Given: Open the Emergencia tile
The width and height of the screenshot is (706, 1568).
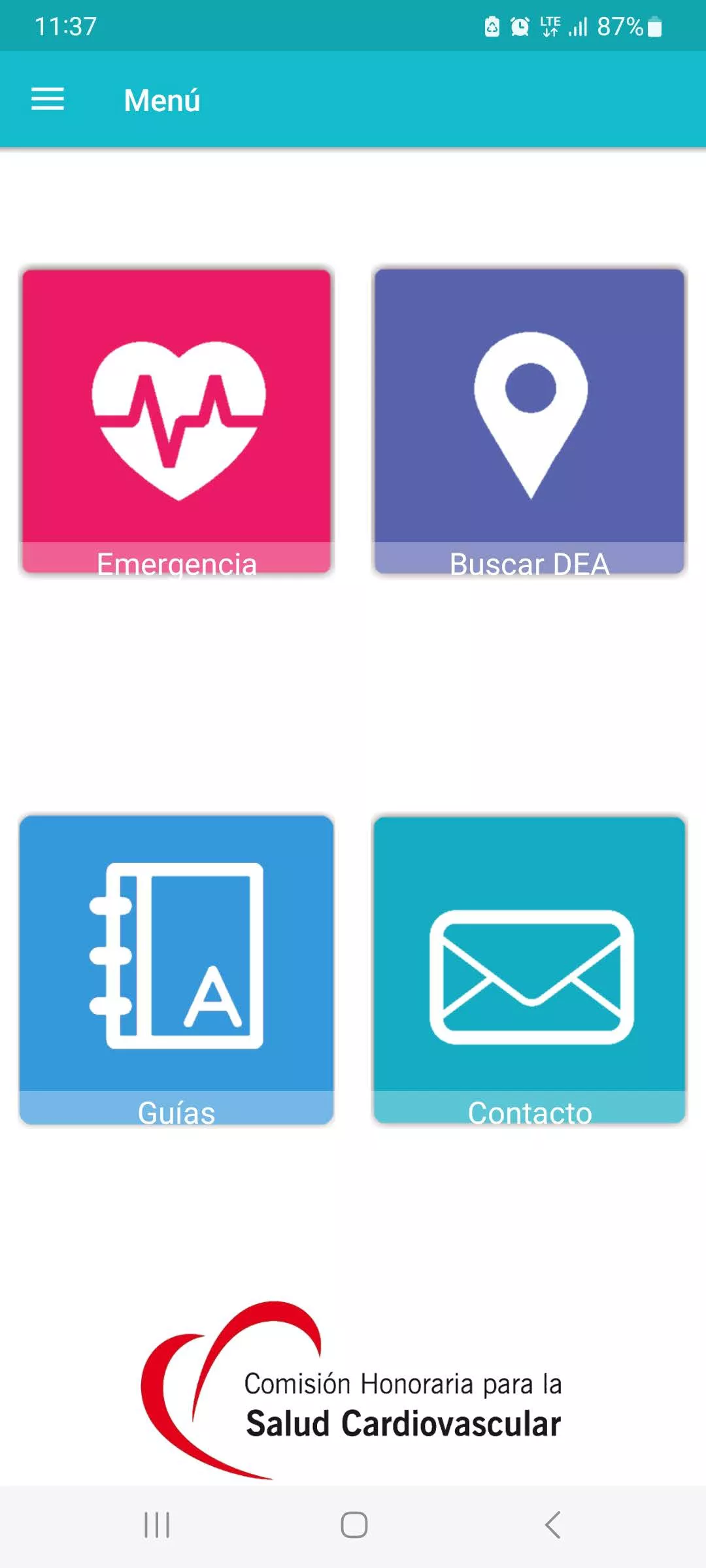Looking at the screenshot, I should click(176, 421).
